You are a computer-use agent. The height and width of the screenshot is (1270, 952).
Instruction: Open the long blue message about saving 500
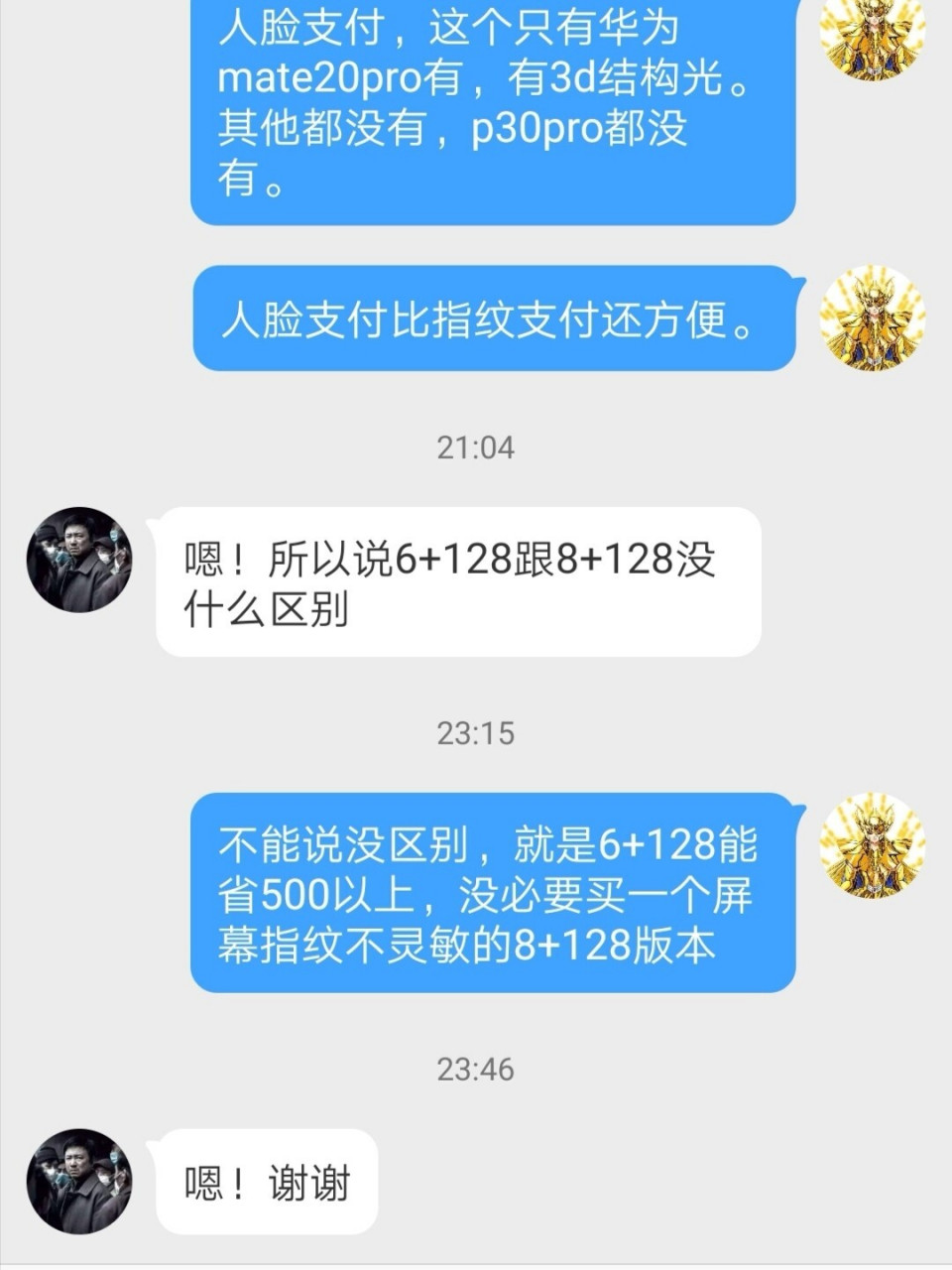(x=491, y=898)
